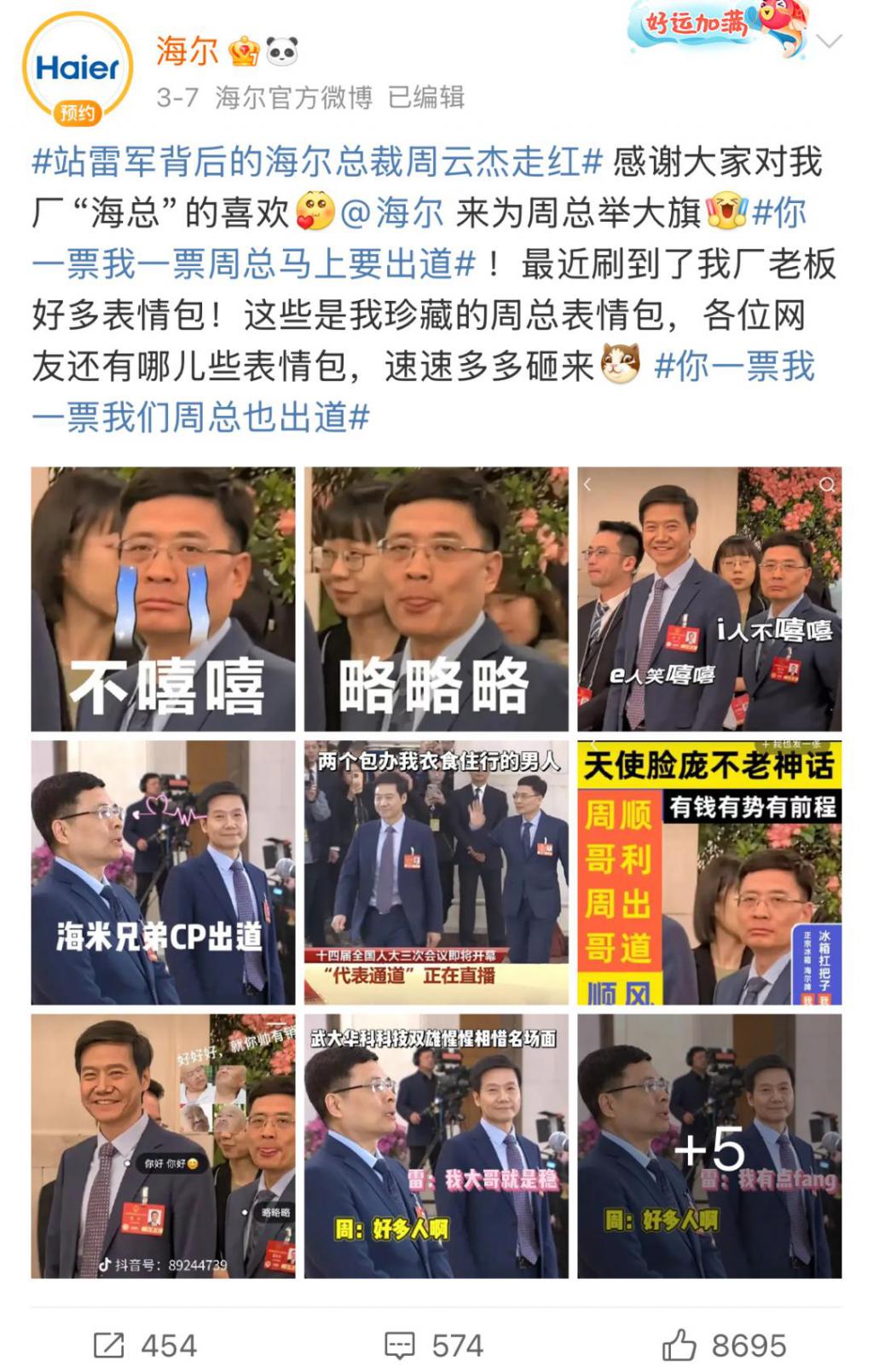Open the image captioned 不嘻嘻
This screenshot has height=1372, width=873.
tap(163, 599)
